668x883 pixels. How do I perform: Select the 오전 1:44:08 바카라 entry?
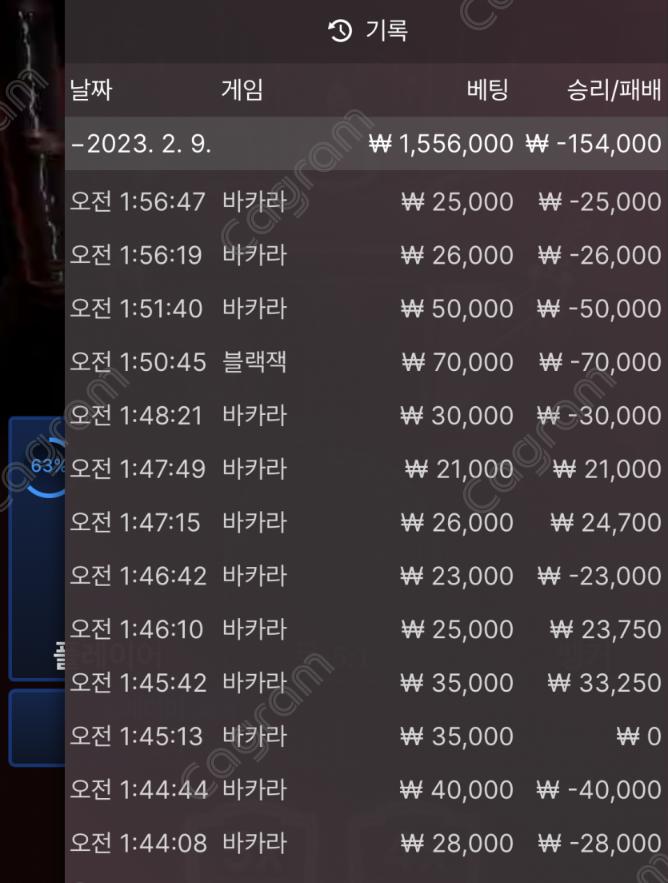366,843
